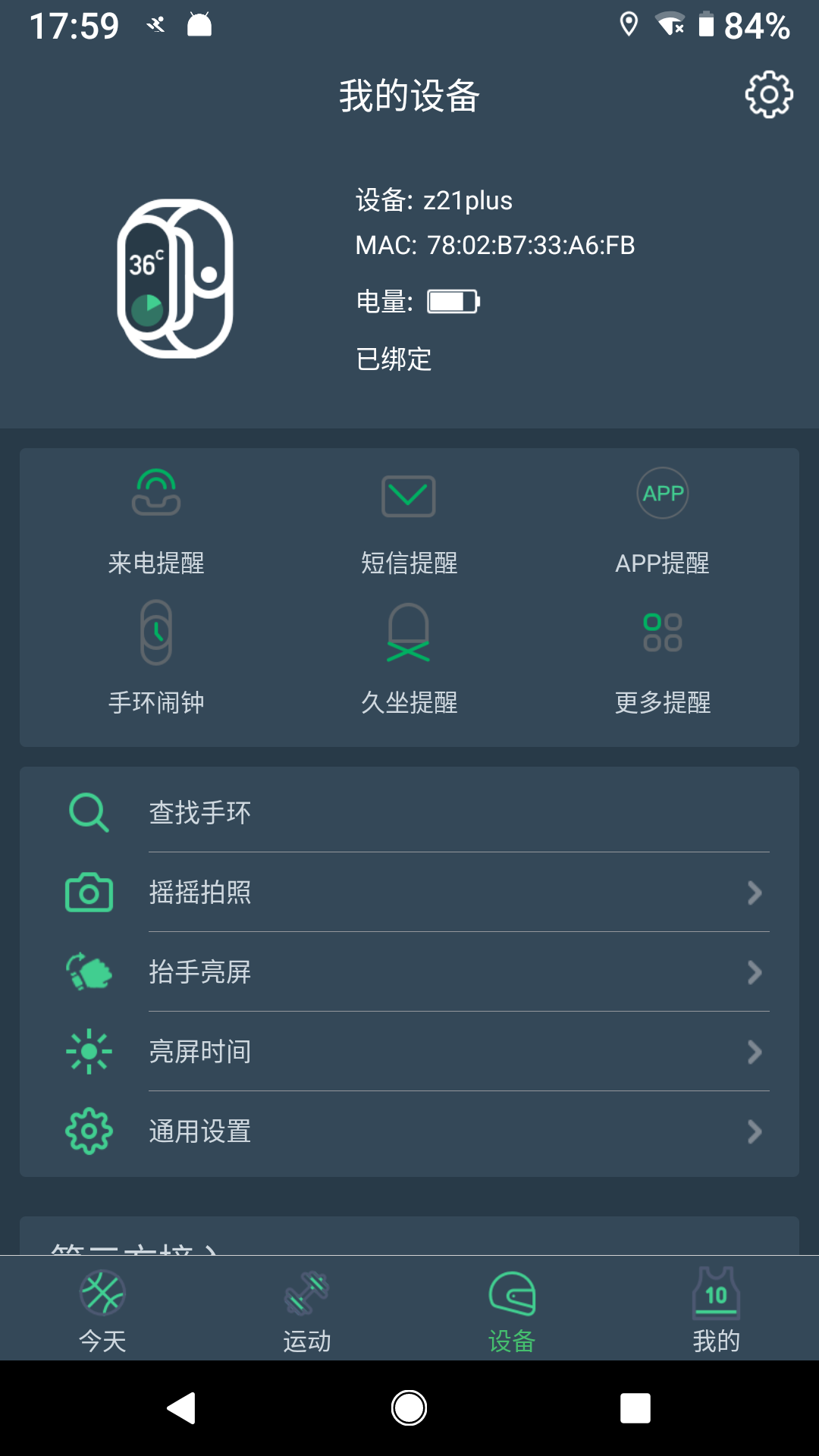This screenshot has width=819, height=1456.
Task: Expand the 摇摇拍照 row chevron
Action: point(754,893)
